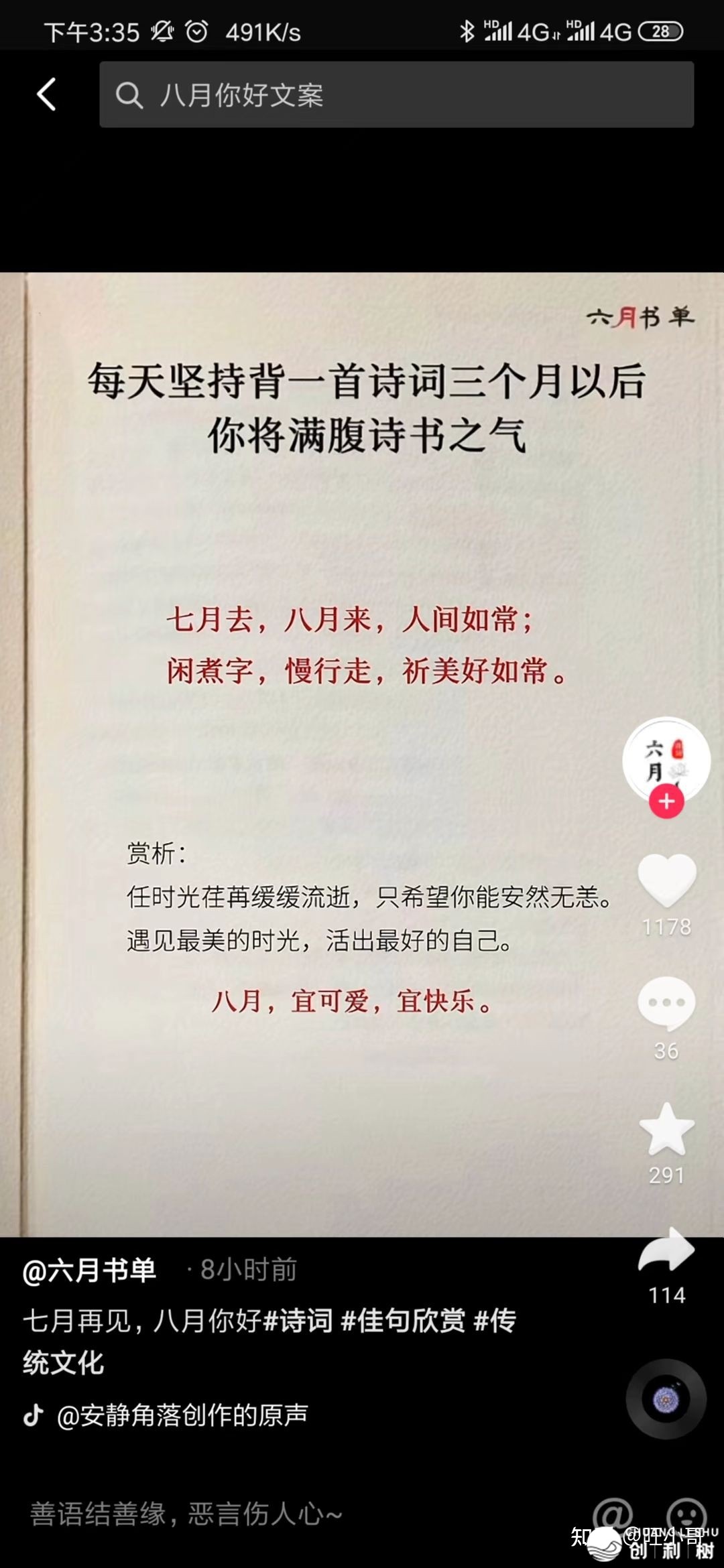Mention someone using the @ icon
This screenshot has height=1568, width=724.
pyautogui.click(x=612, y=1513)
